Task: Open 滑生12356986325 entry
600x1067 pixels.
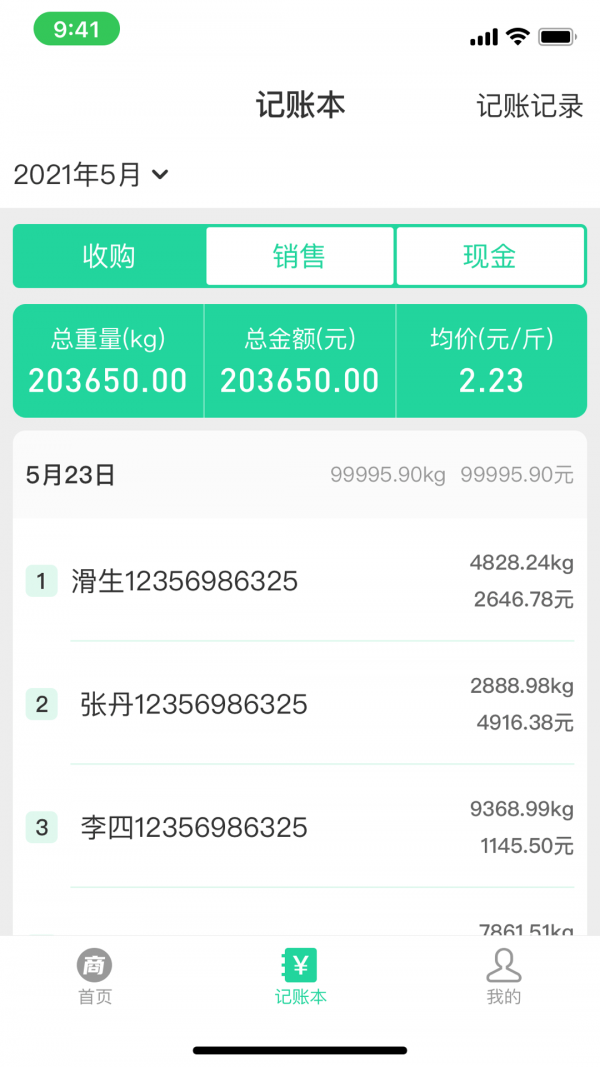Action: [300, 581]
